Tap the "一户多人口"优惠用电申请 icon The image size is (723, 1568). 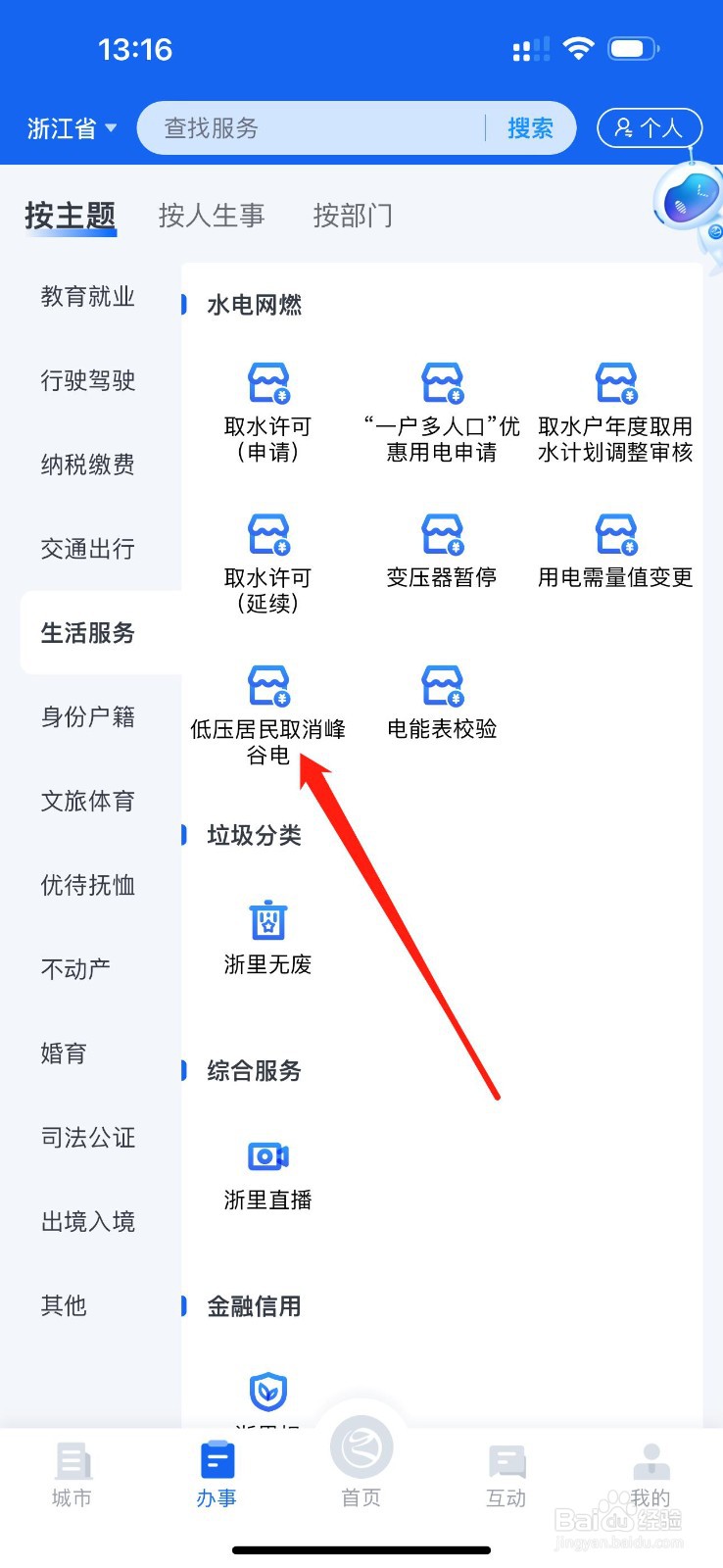coord(441,382)
